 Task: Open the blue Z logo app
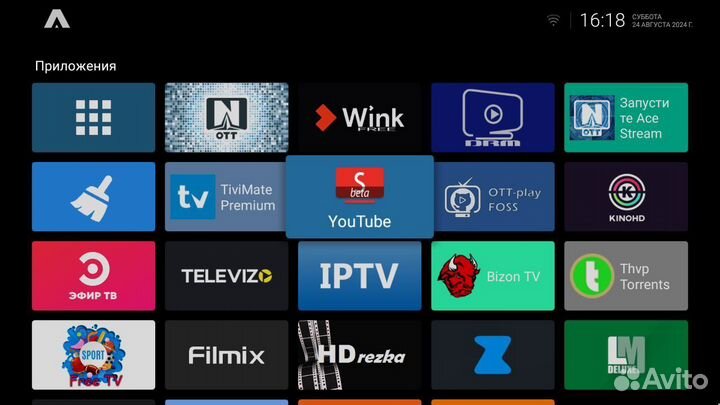(492, 354)
